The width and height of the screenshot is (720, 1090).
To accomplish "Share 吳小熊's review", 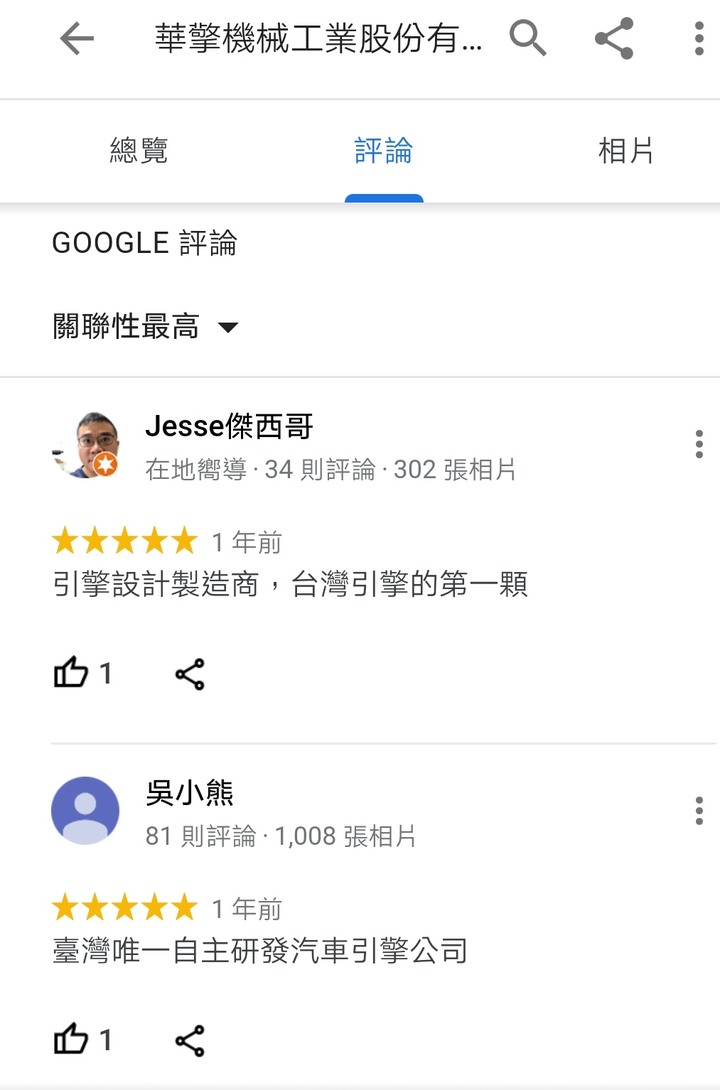I will [190, 1041].
